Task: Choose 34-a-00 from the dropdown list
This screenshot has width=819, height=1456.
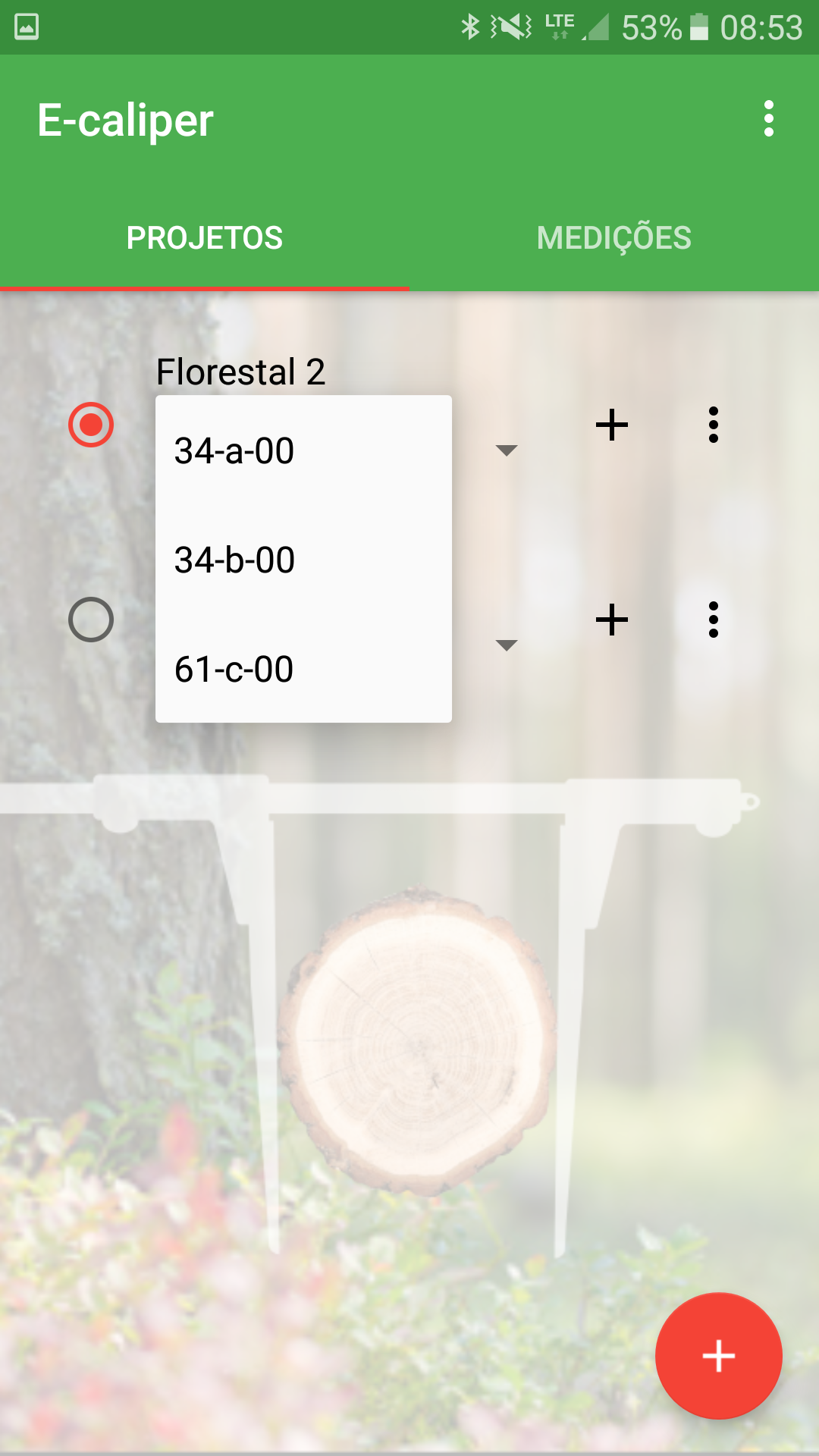Action: pos(303,451)
